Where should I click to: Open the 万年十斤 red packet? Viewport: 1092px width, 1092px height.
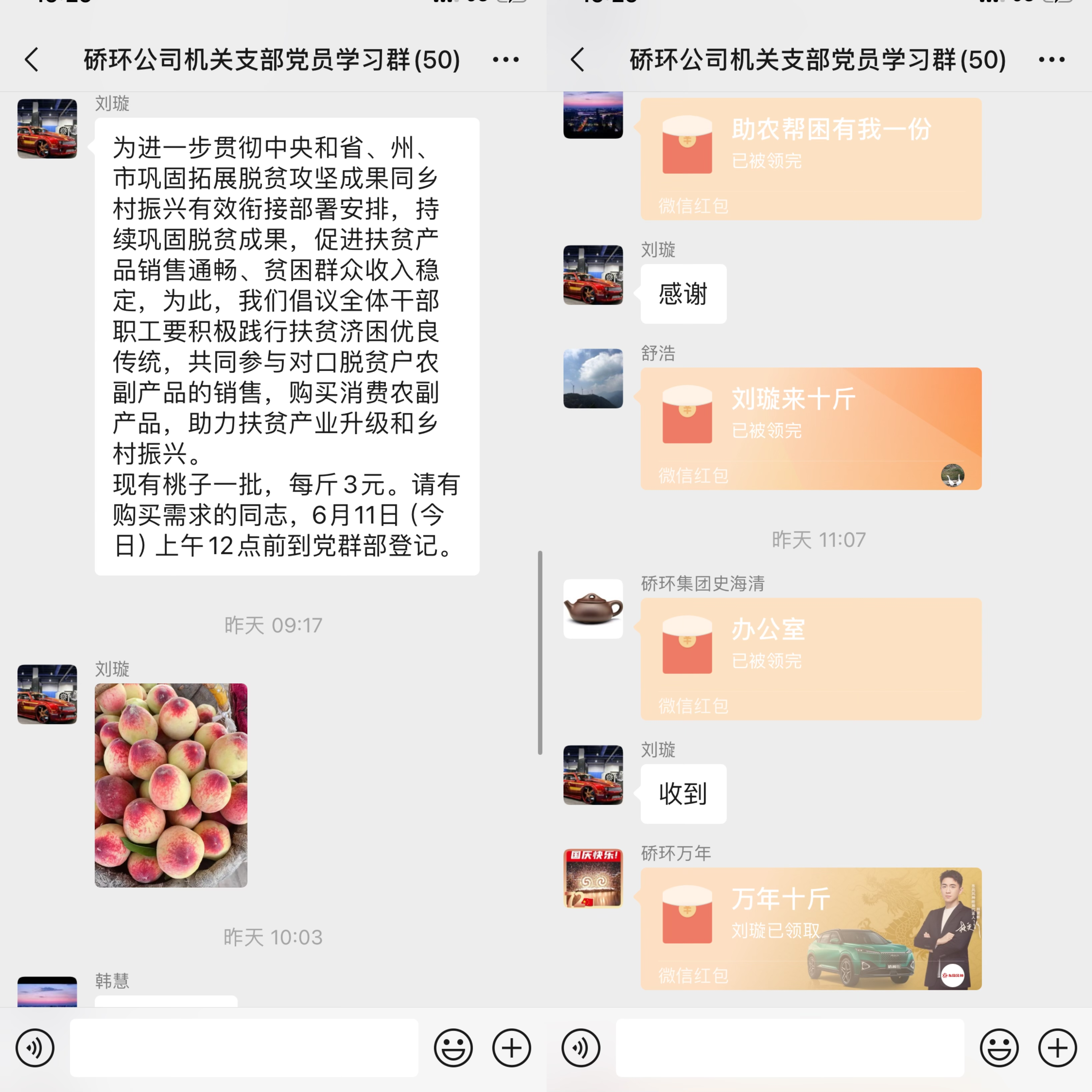click(811, 928)
